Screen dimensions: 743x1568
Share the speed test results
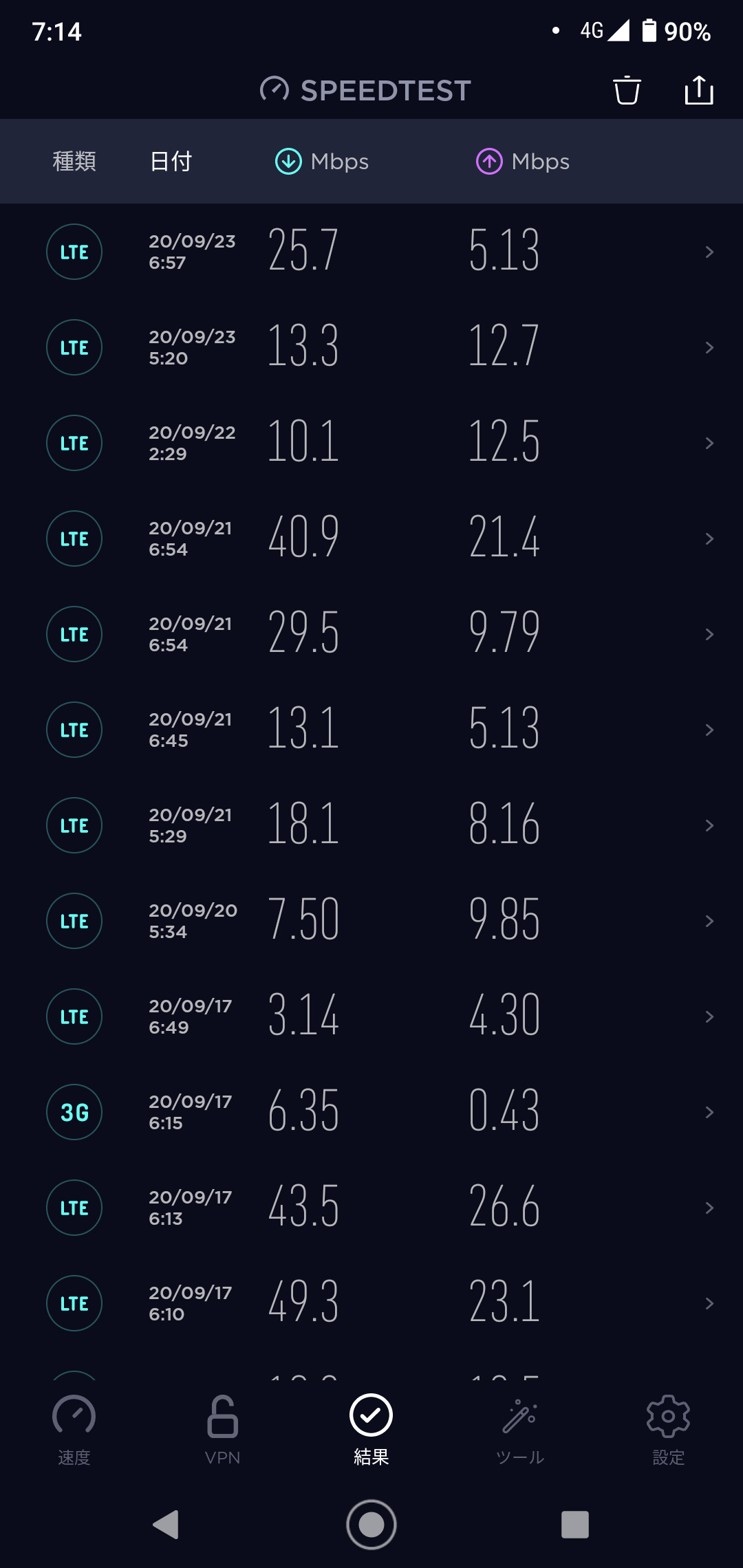point(699,90)
